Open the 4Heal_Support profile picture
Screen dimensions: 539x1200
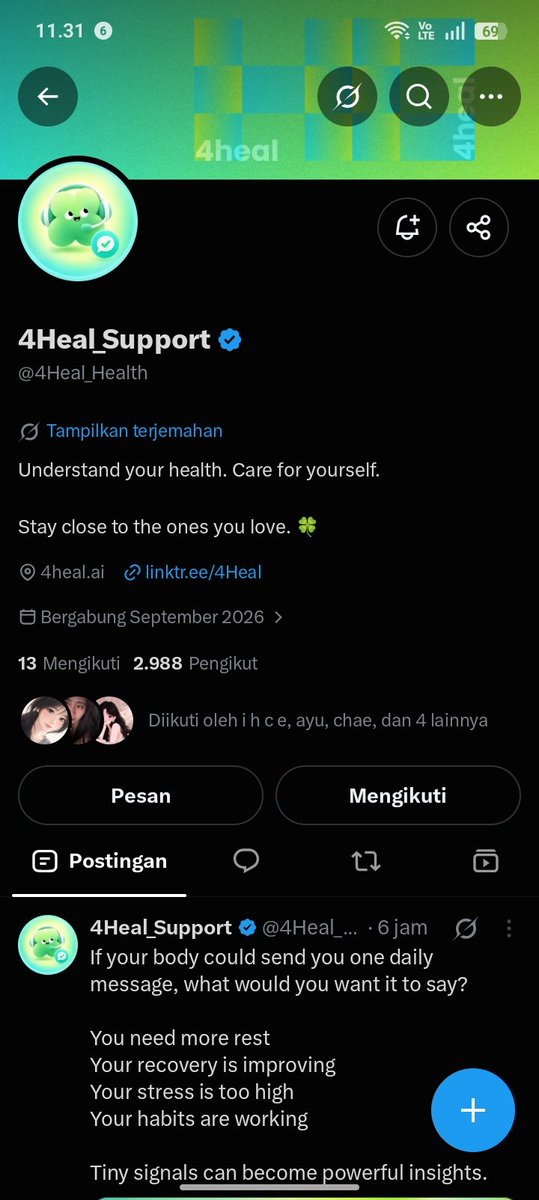[x=78, y=222]
